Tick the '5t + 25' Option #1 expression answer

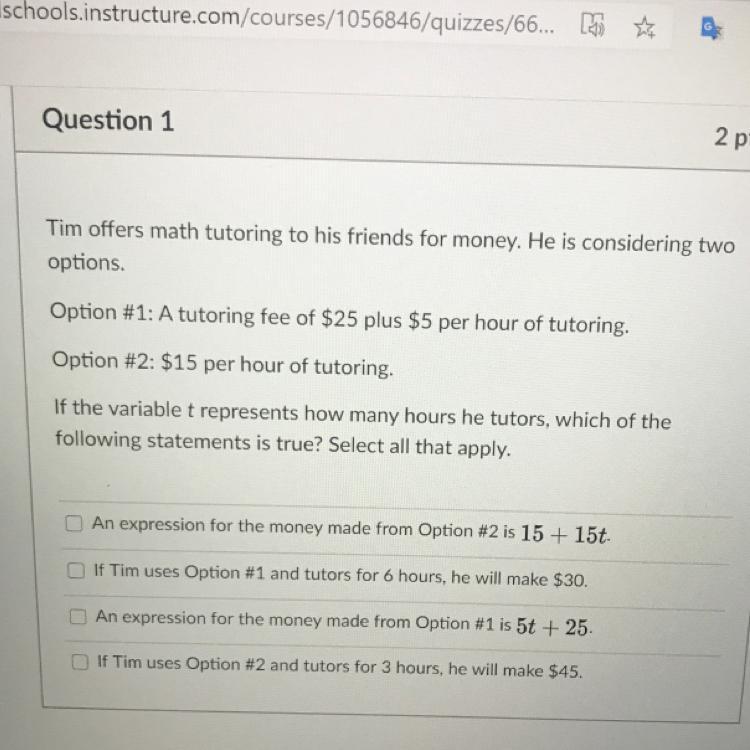click(77, 618)
